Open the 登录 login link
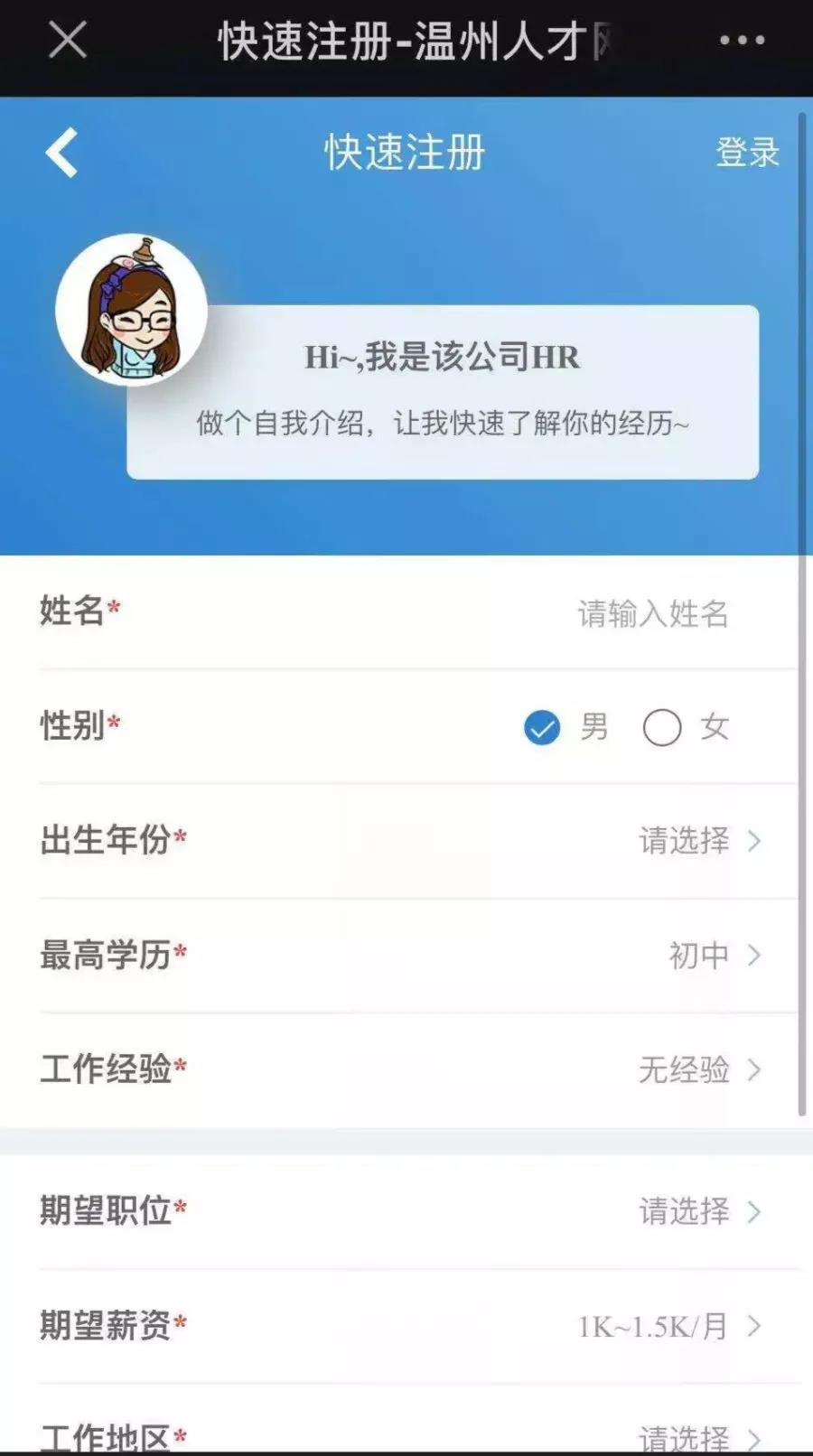Image resolution: width=813 pixels, height=1456 pixels. coord(747,153)
